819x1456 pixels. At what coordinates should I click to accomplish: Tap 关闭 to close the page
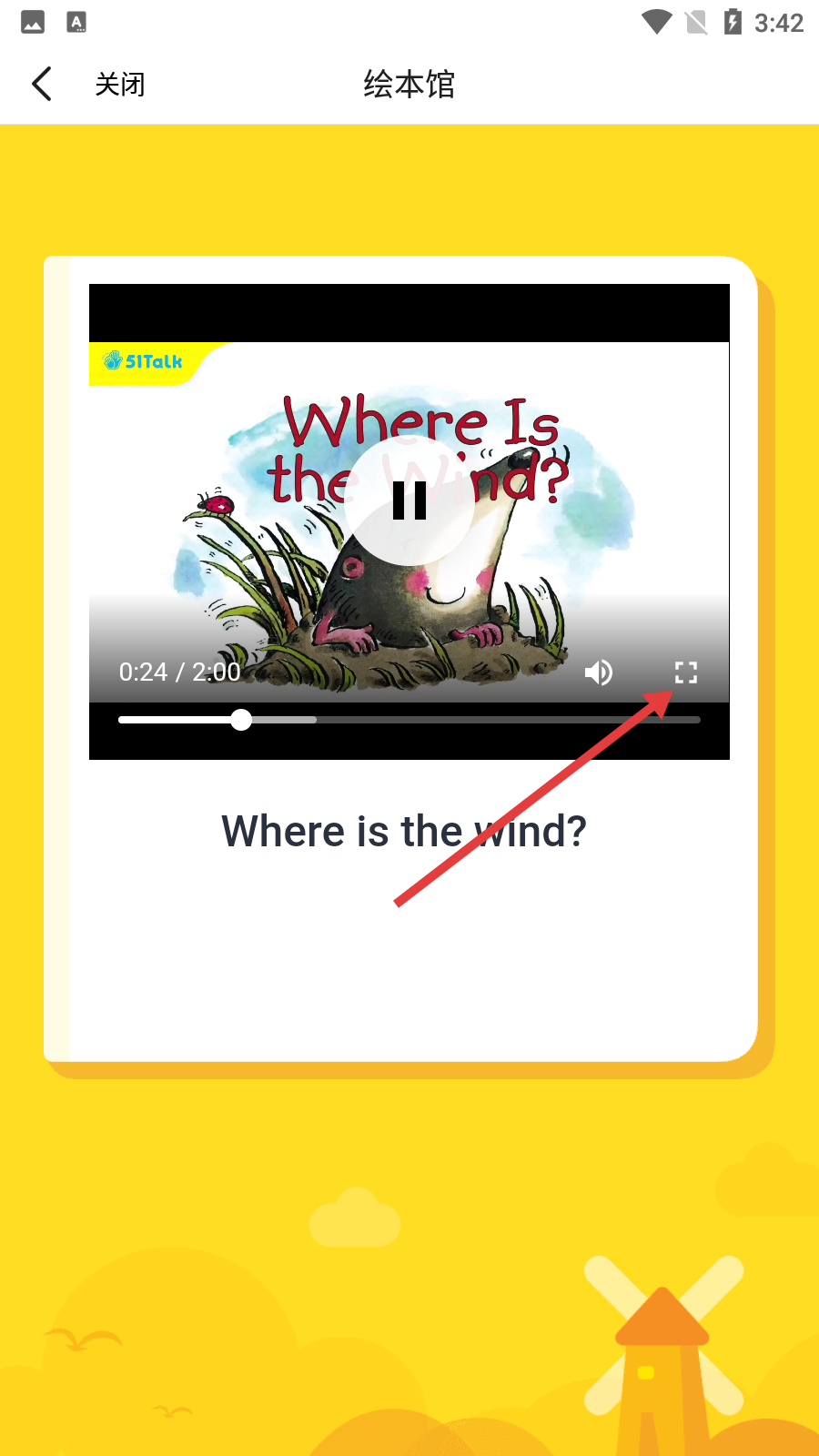coord(120,85)
